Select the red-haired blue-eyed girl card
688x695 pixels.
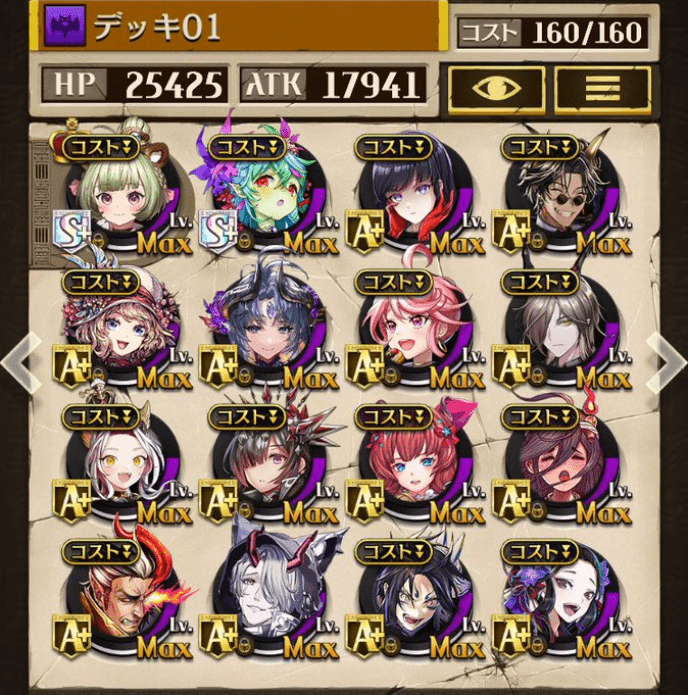(410, 465)
